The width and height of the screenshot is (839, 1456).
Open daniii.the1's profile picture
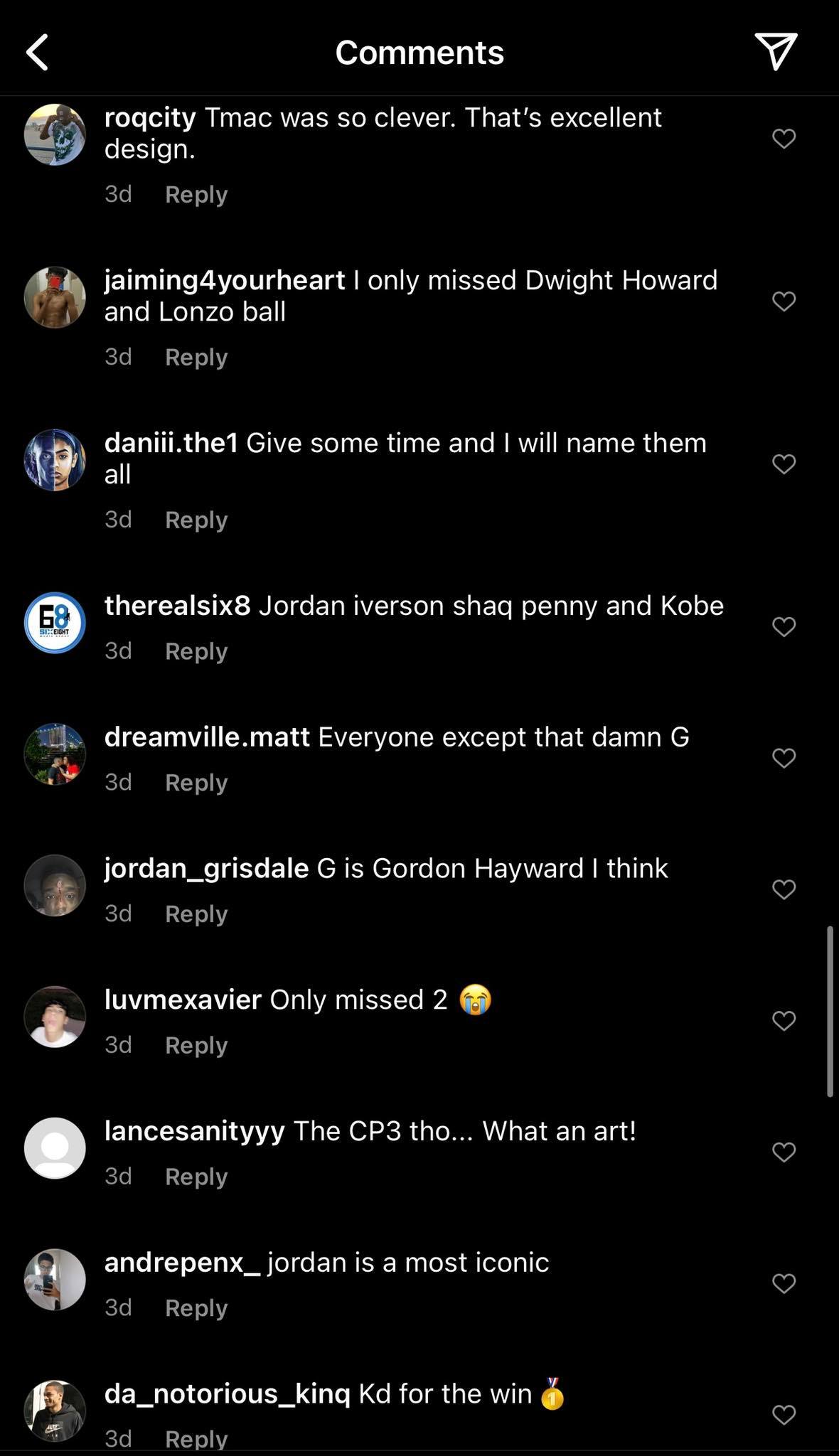coord(55,460)
